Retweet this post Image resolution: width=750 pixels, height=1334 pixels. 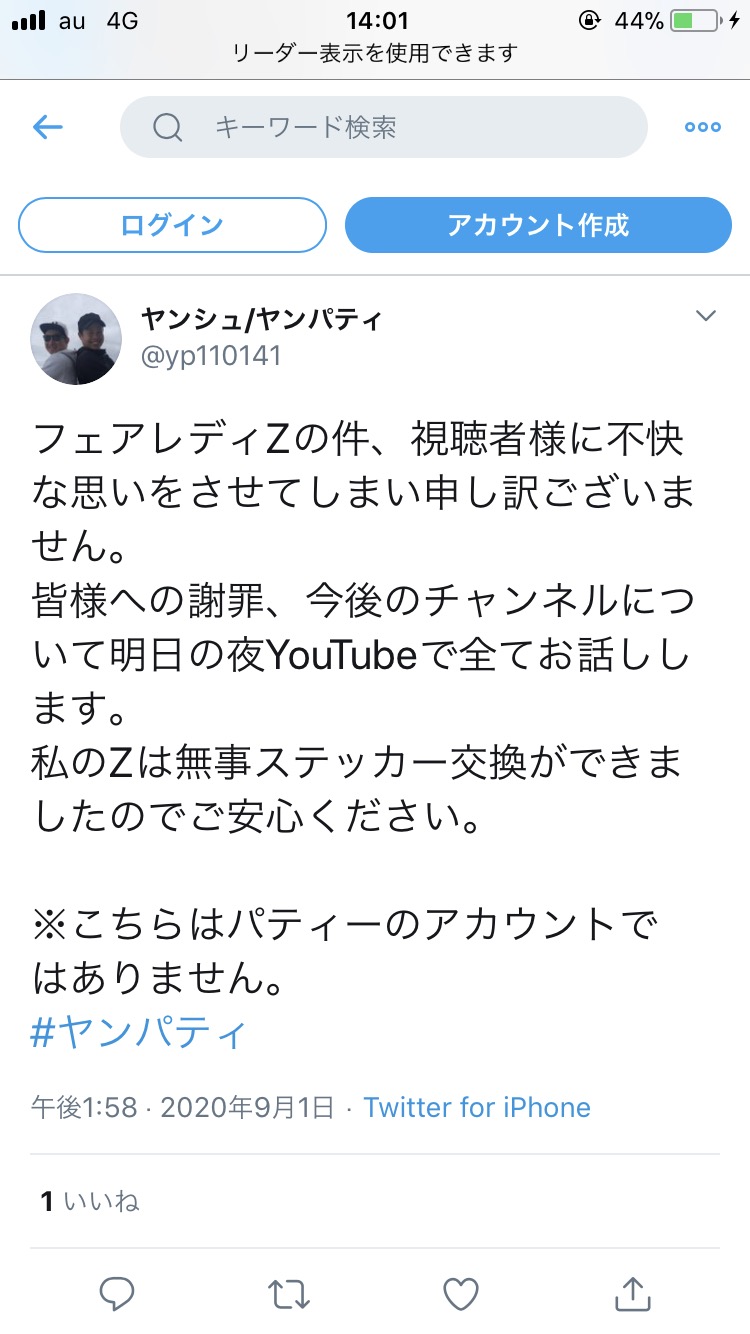click(x=289, y=1294)
